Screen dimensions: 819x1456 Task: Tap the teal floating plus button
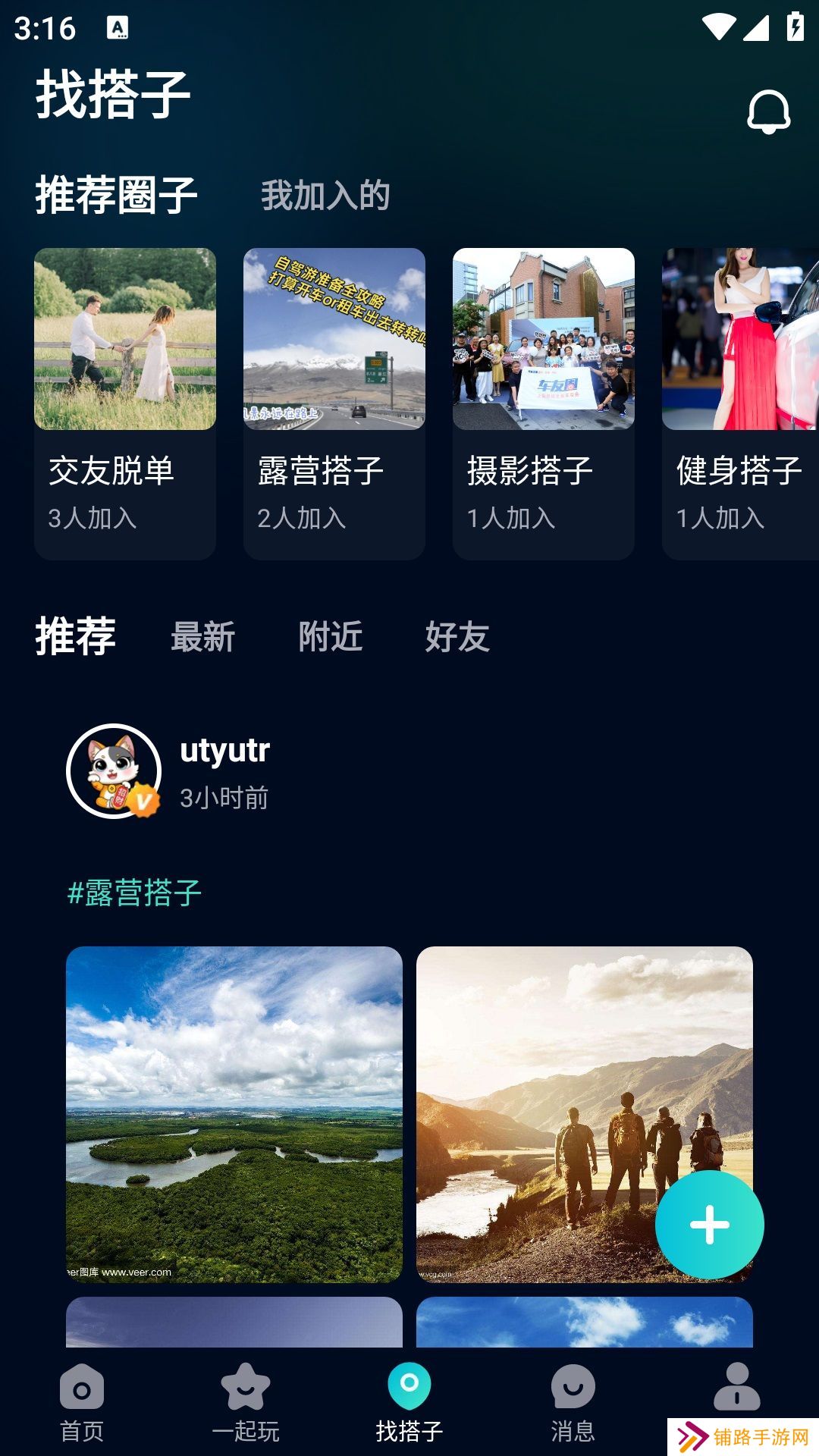[x=710, y=1225]
